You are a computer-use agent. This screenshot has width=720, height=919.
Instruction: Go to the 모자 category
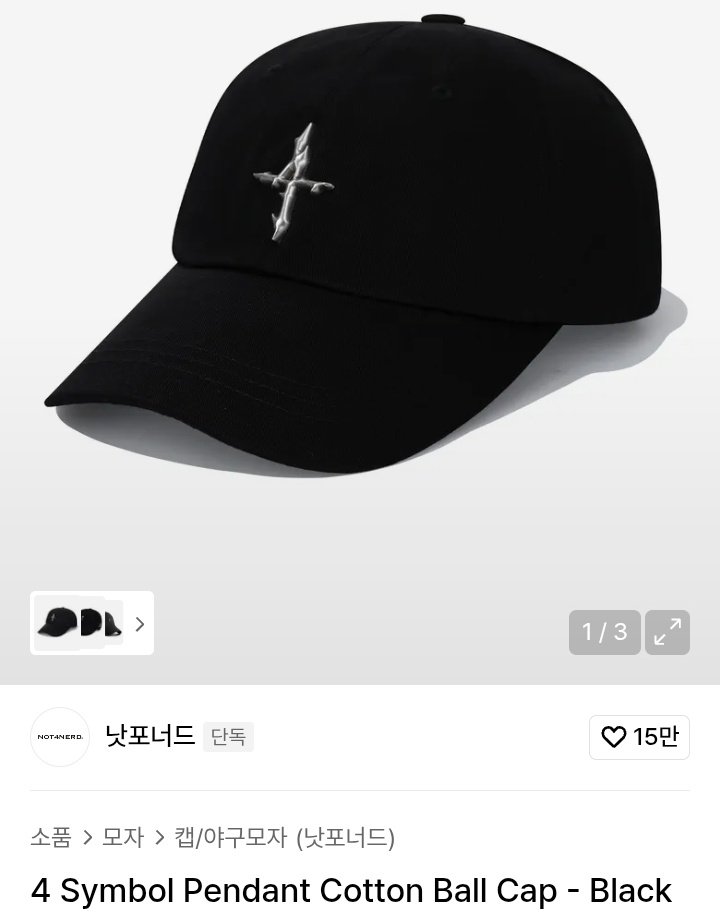123,837
